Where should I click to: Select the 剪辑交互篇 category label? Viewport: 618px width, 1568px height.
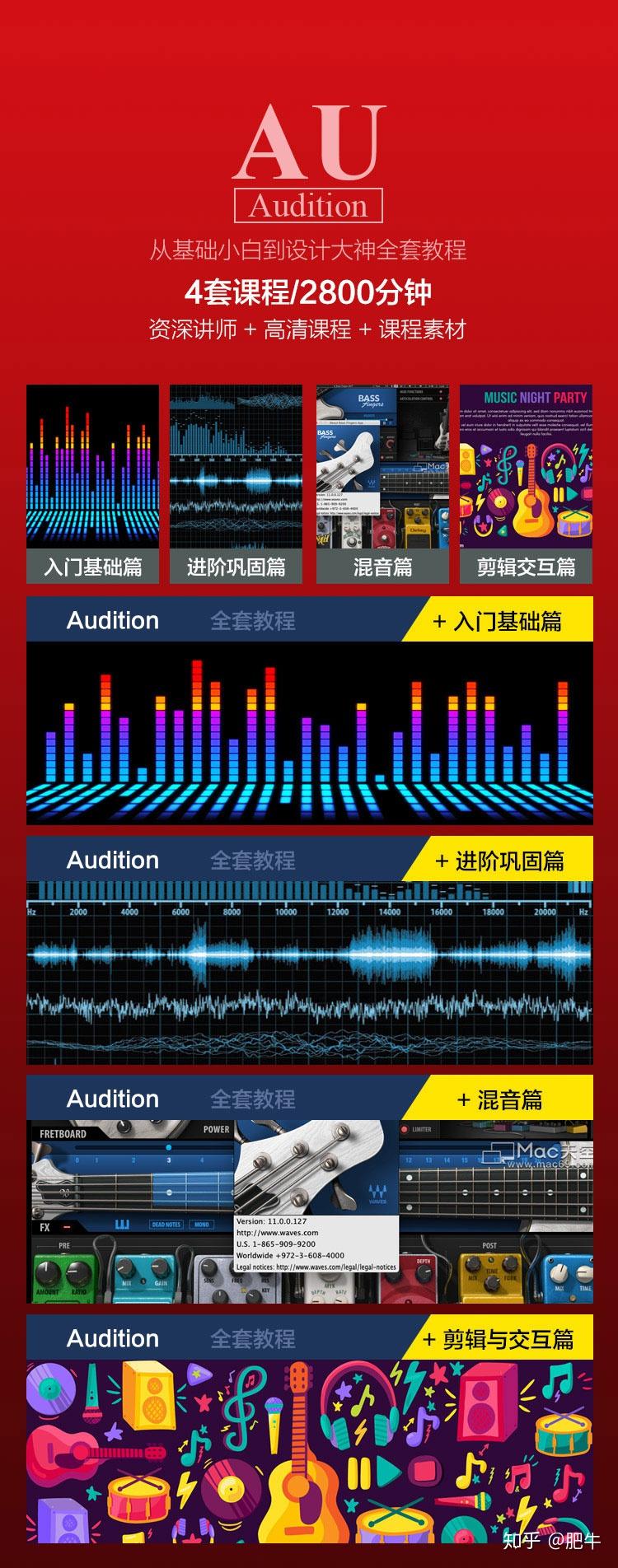[527, 568]
